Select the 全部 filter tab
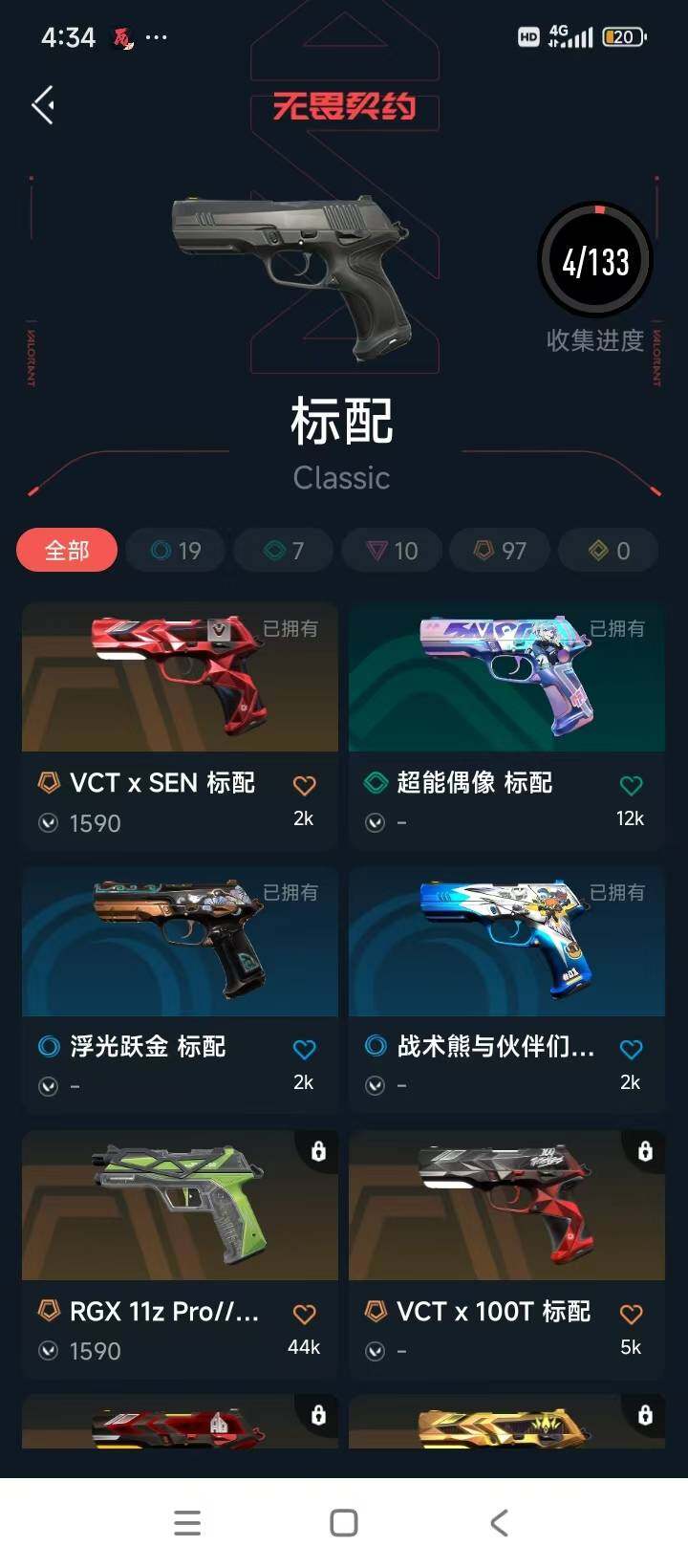Viewport: 688px width, 1568px height. (x=66, y=550)
